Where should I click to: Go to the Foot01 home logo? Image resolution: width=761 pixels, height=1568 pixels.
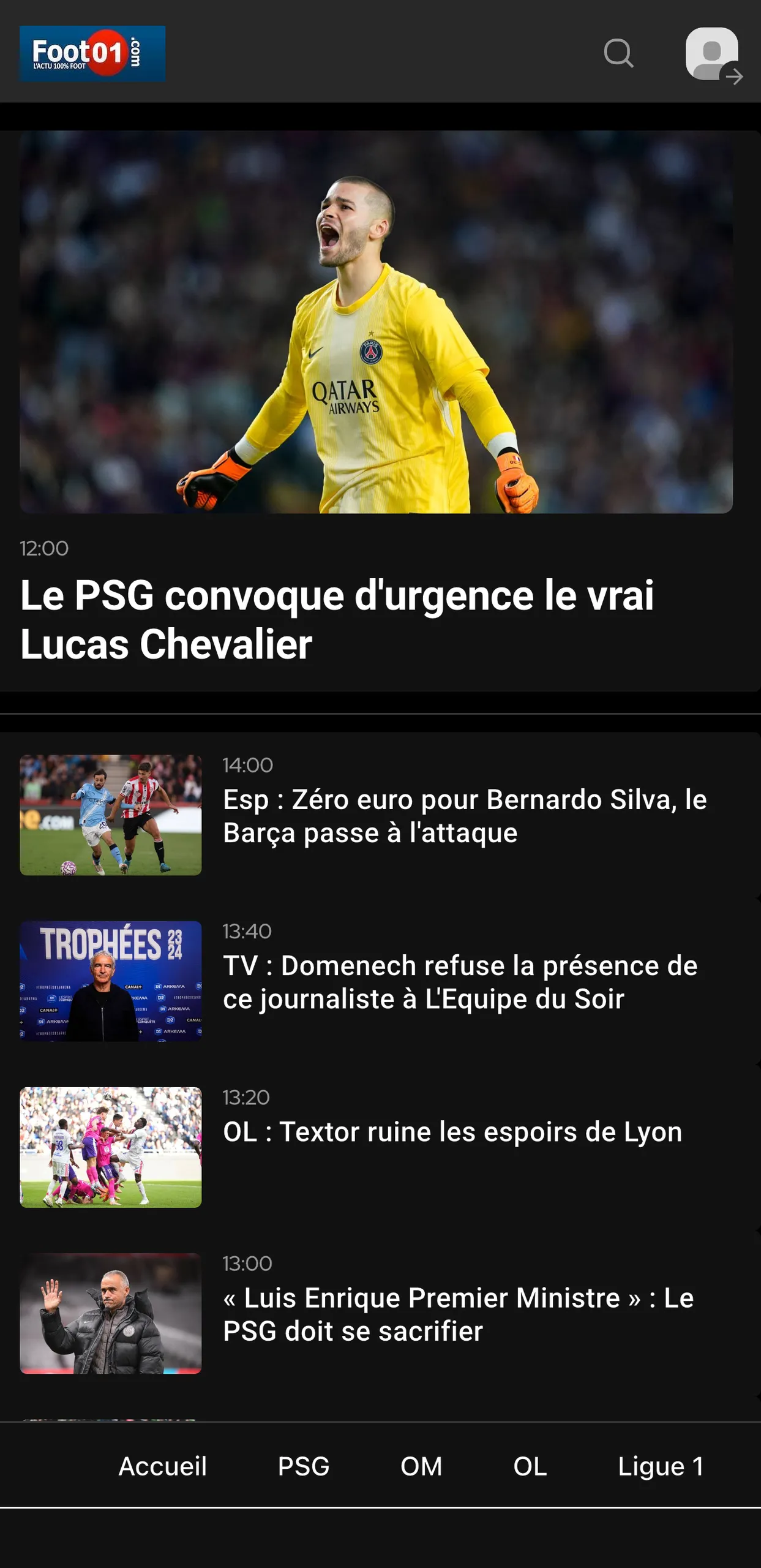[92, 54]
